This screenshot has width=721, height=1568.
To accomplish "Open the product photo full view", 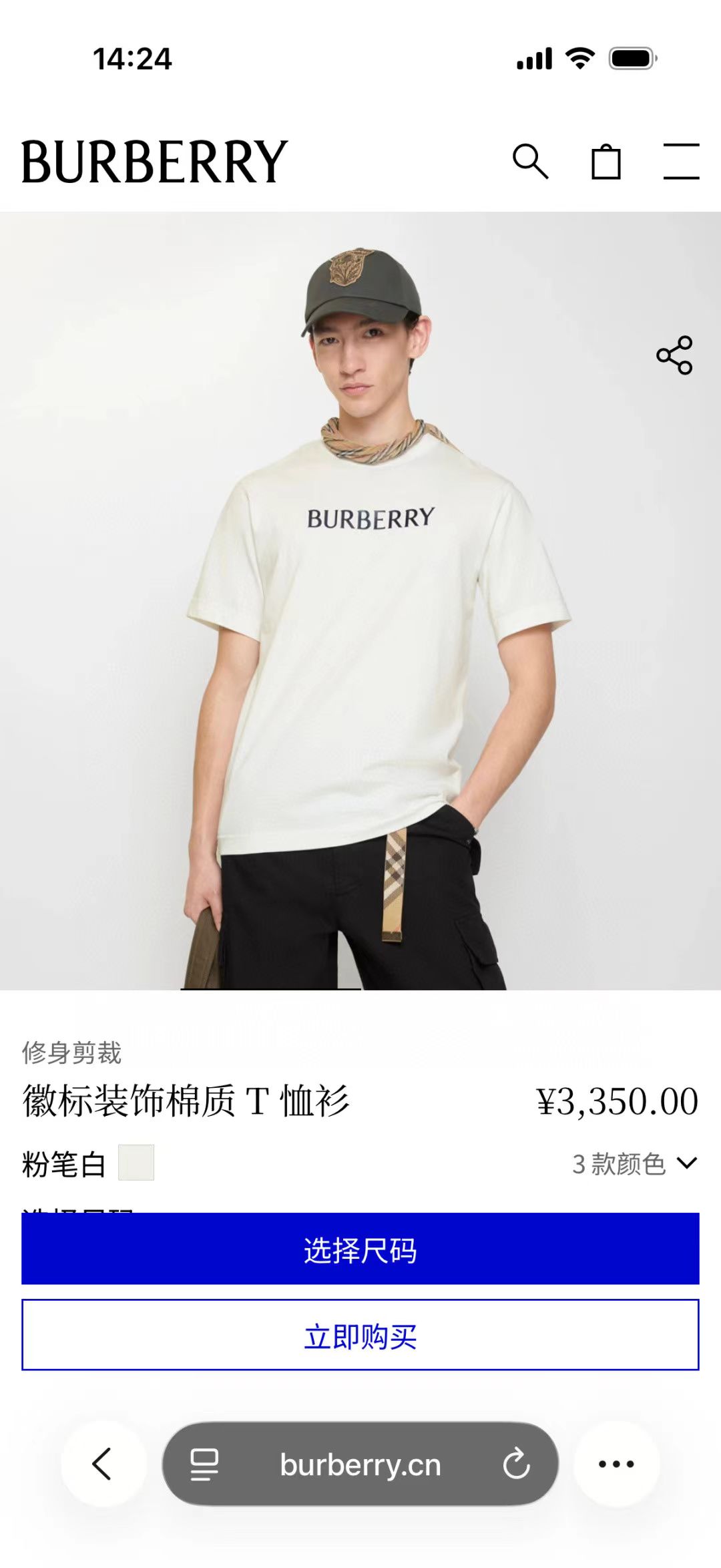I will [x=360, y=601].
